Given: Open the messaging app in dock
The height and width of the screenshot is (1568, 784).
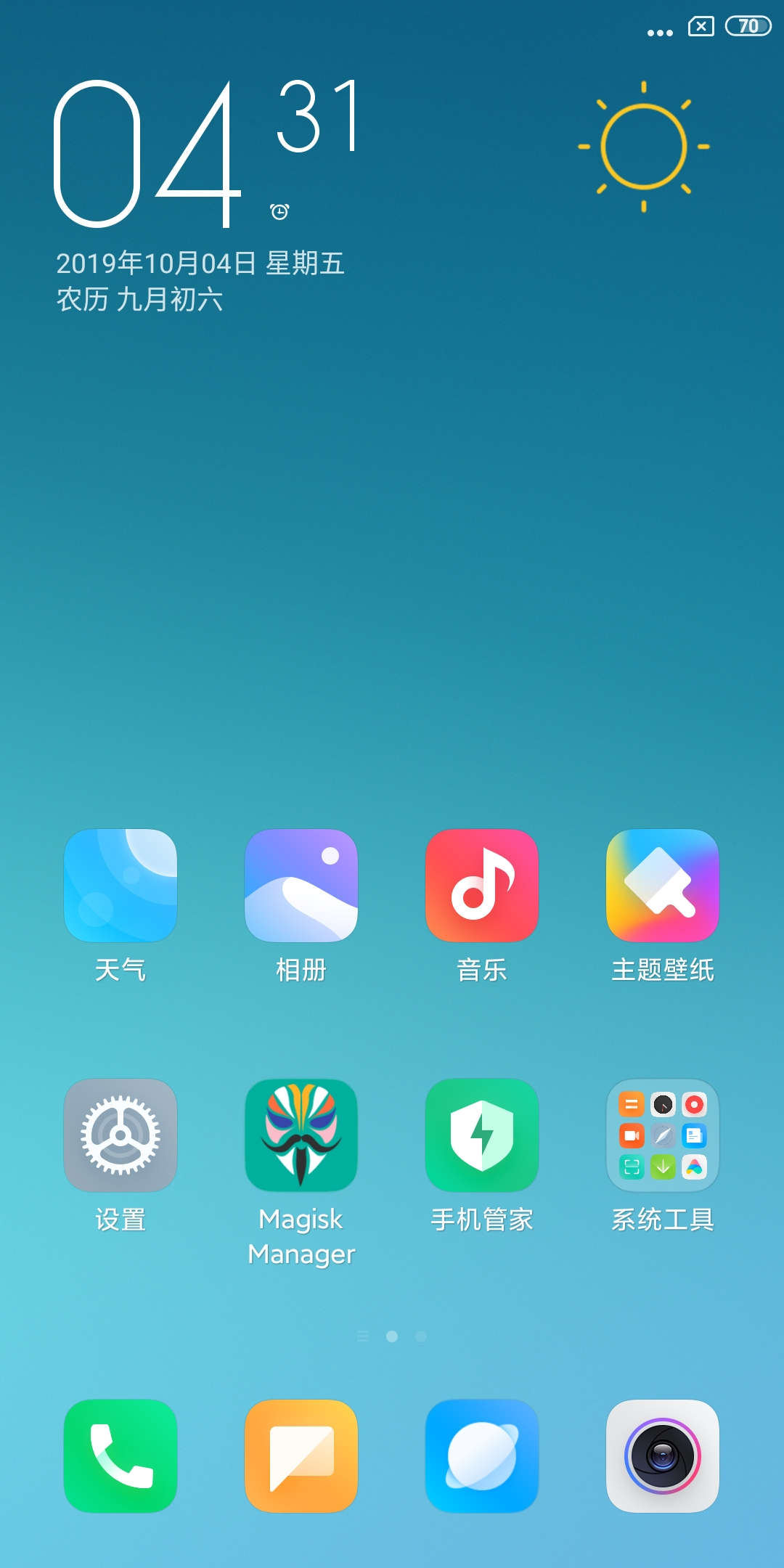Looking at the screenshot, I should coord(301,1456).
